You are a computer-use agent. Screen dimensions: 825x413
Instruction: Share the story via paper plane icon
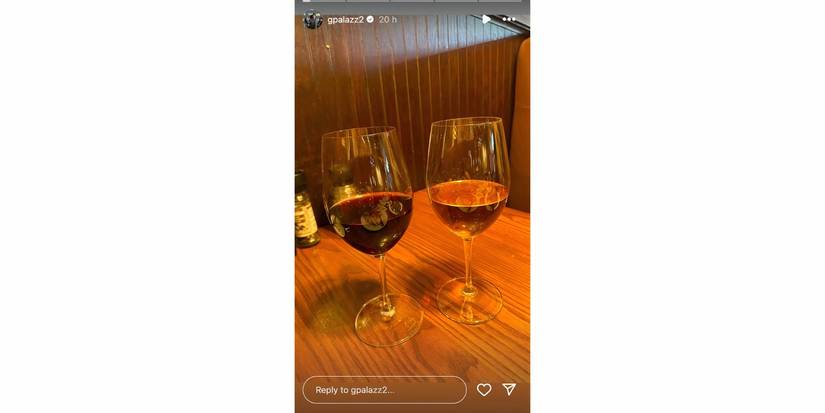(509, 390)
